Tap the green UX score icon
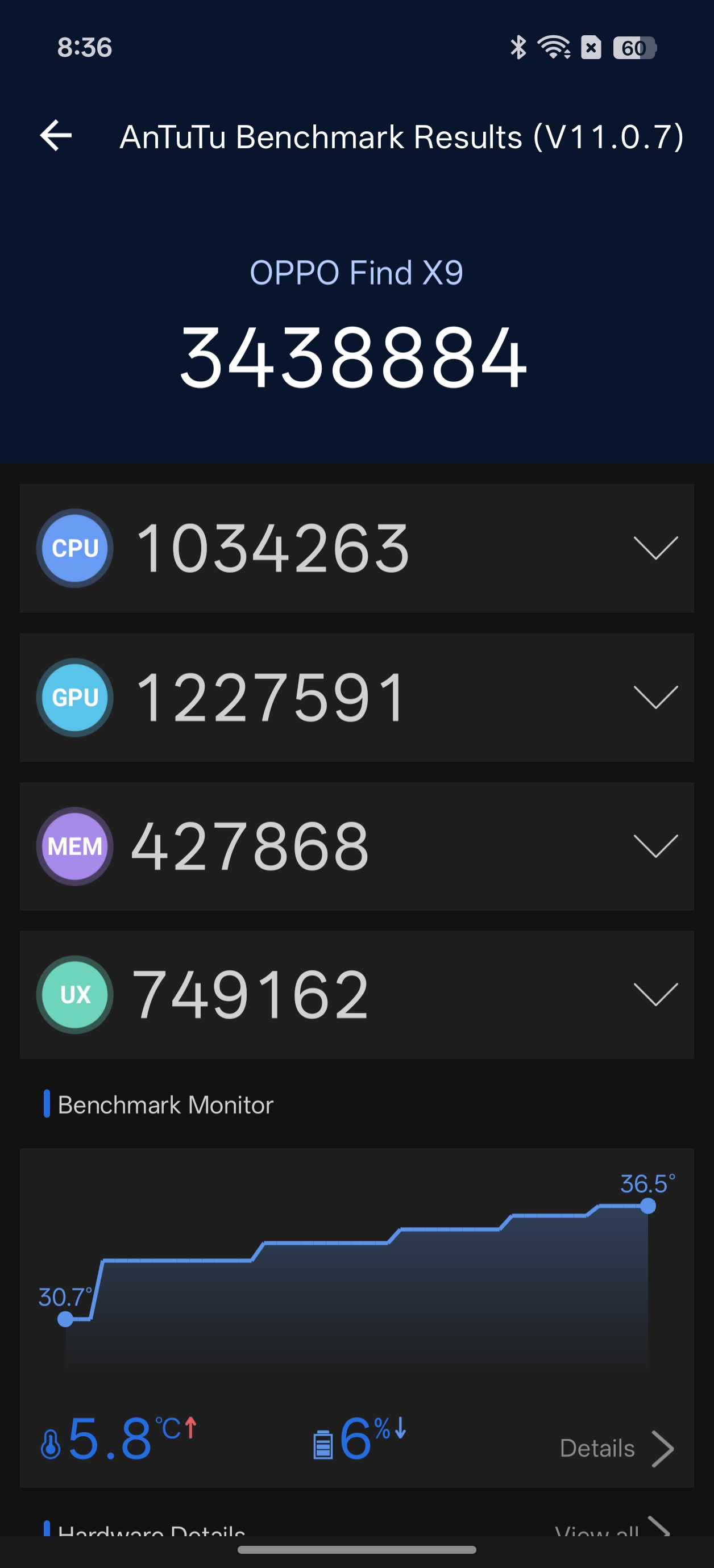 click(x=74, y=994)
